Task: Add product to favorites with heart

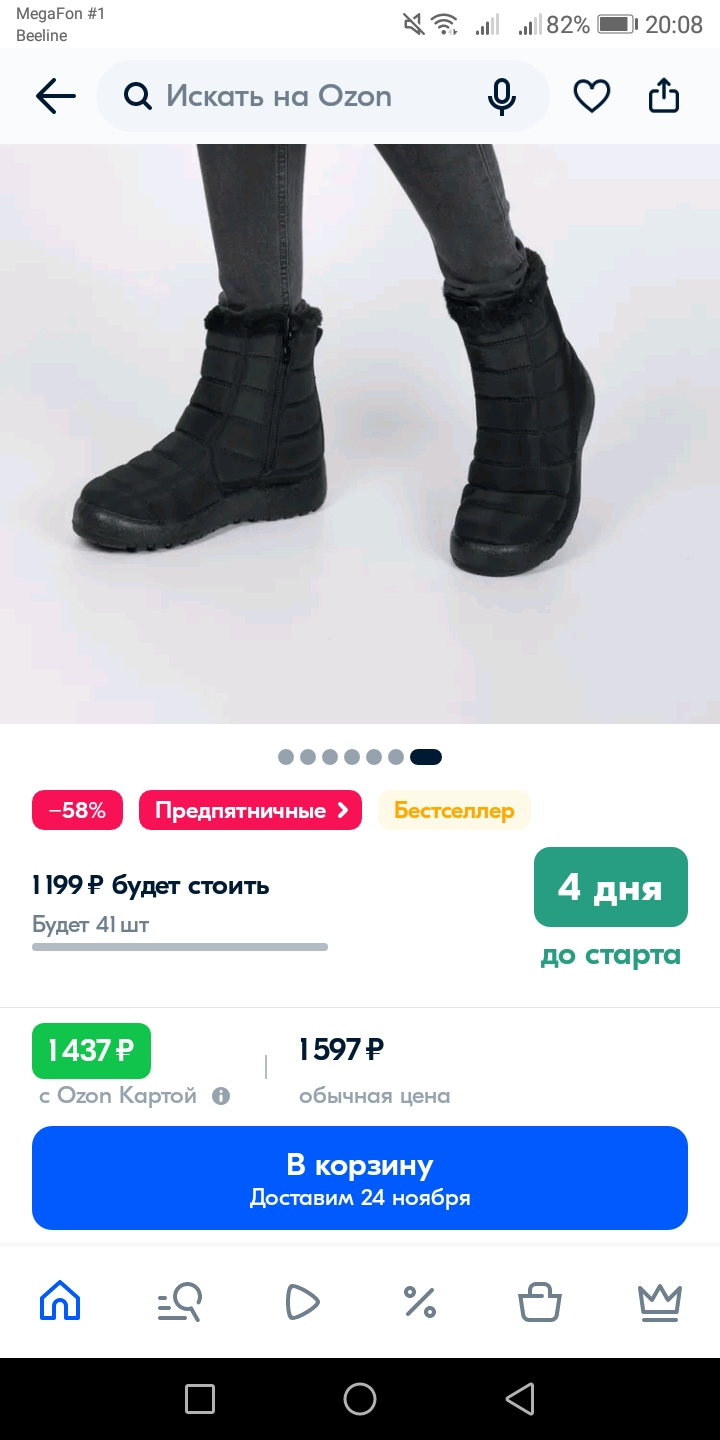Action: (592, 96)
